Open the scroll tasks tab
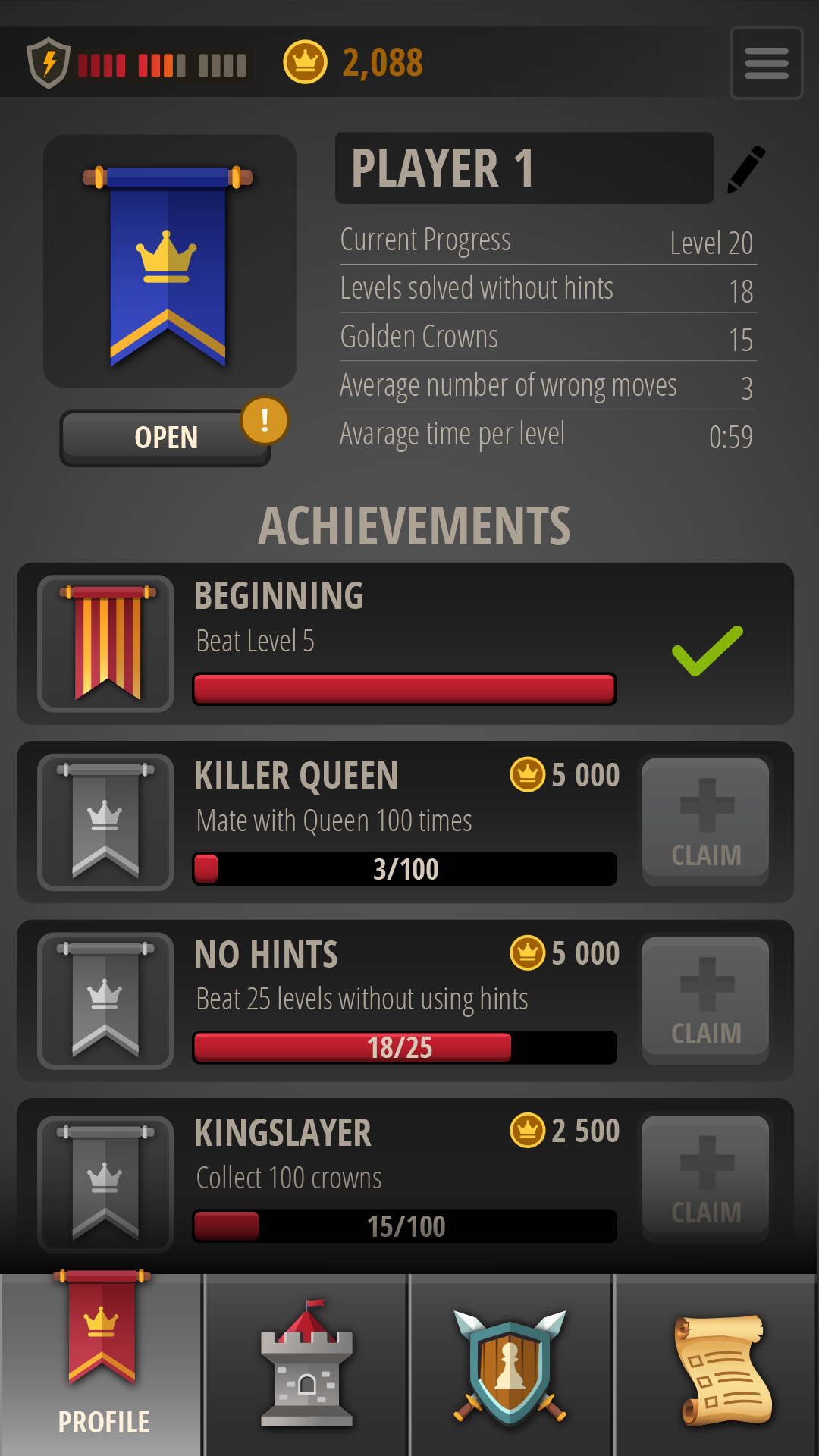Screen dimensions: 819x1456 coord(717,1365)
